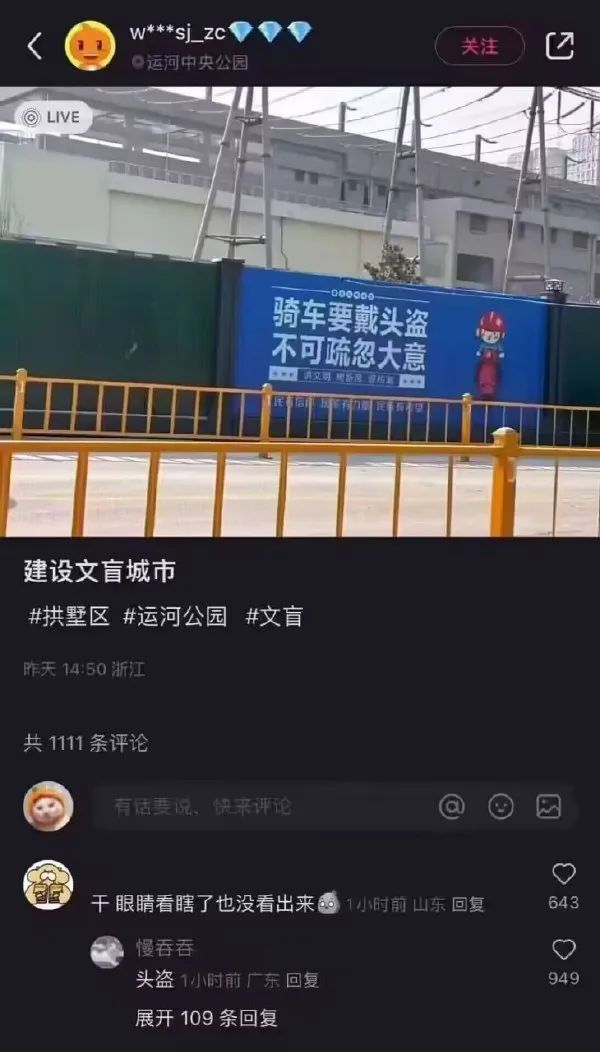Expand the 109 replies
This screenshot has width=600, height=1052.
tap(206, 1018)
